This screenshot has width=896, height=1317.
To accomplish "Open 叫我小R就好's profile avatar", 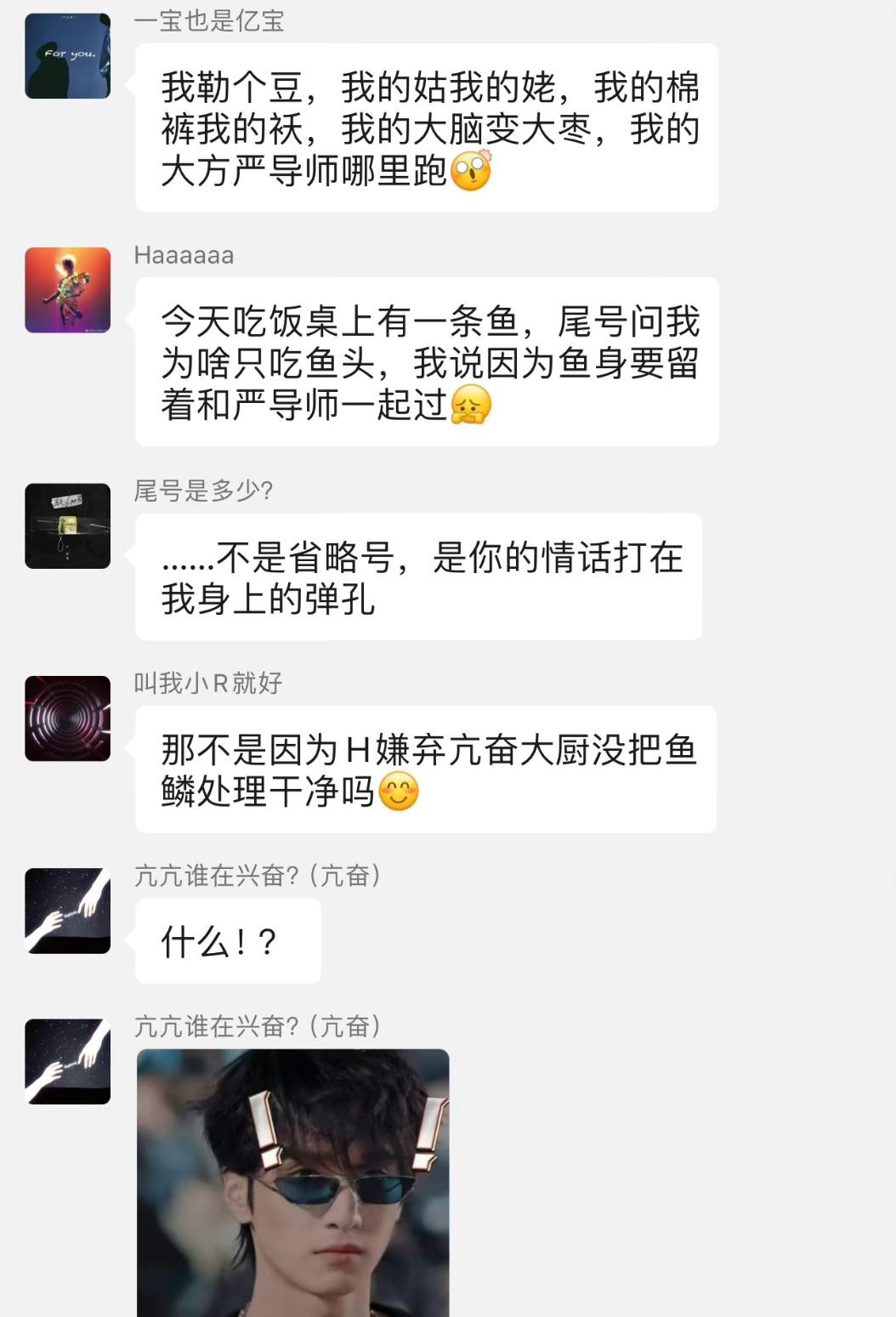I will click(68, 718).
